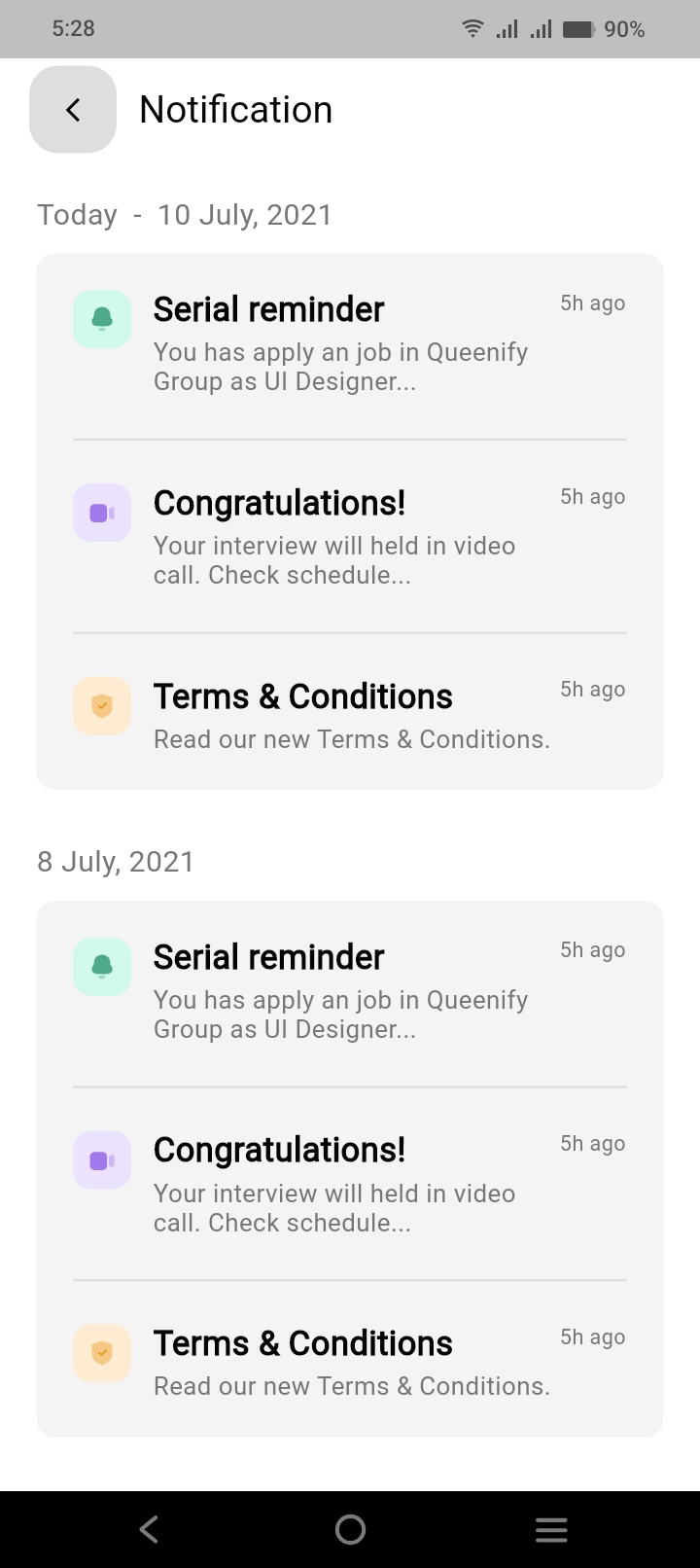Tap the system home button
Screen dimensions: 700x1568
pos(350,1530)
